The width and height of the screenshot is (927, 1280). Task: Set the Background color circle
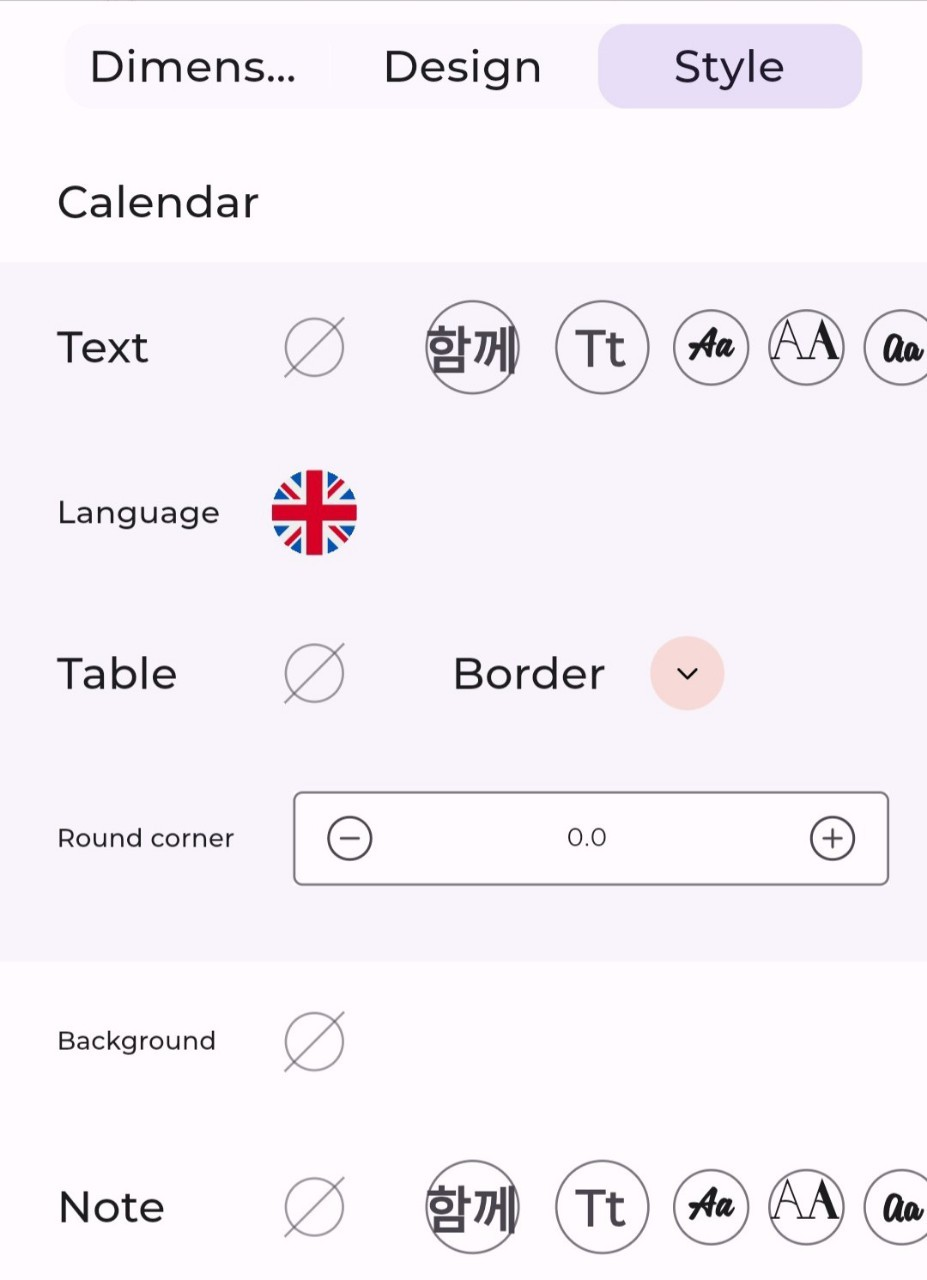coord(314,1041)
